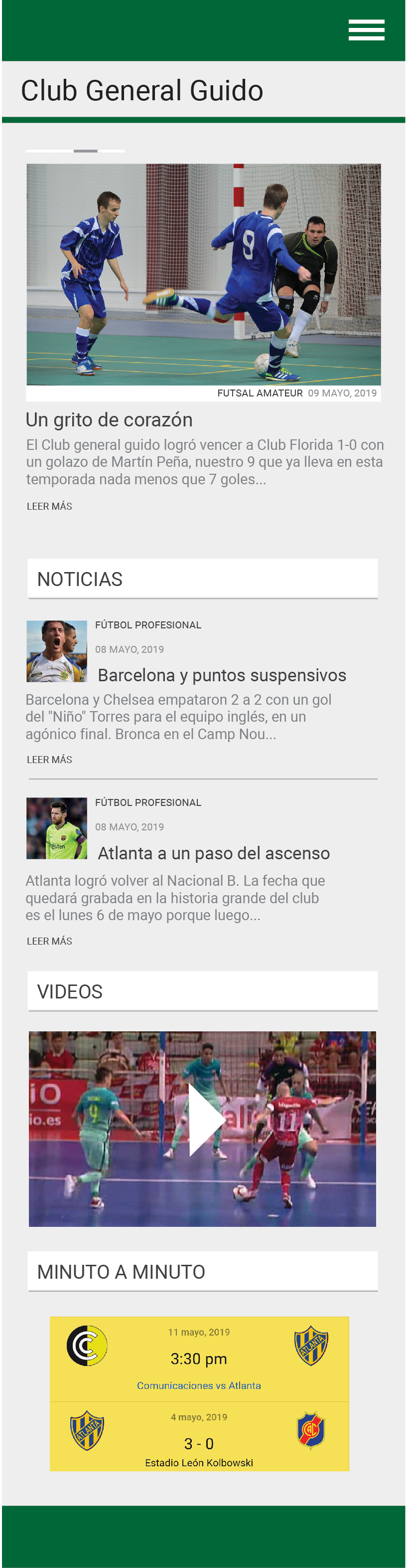The width and height of the screenshot is (407, 1568).
Task: Open the Barcelona y puntos suspensivos article
Action: pyautogui.click(x=222, y=675)
